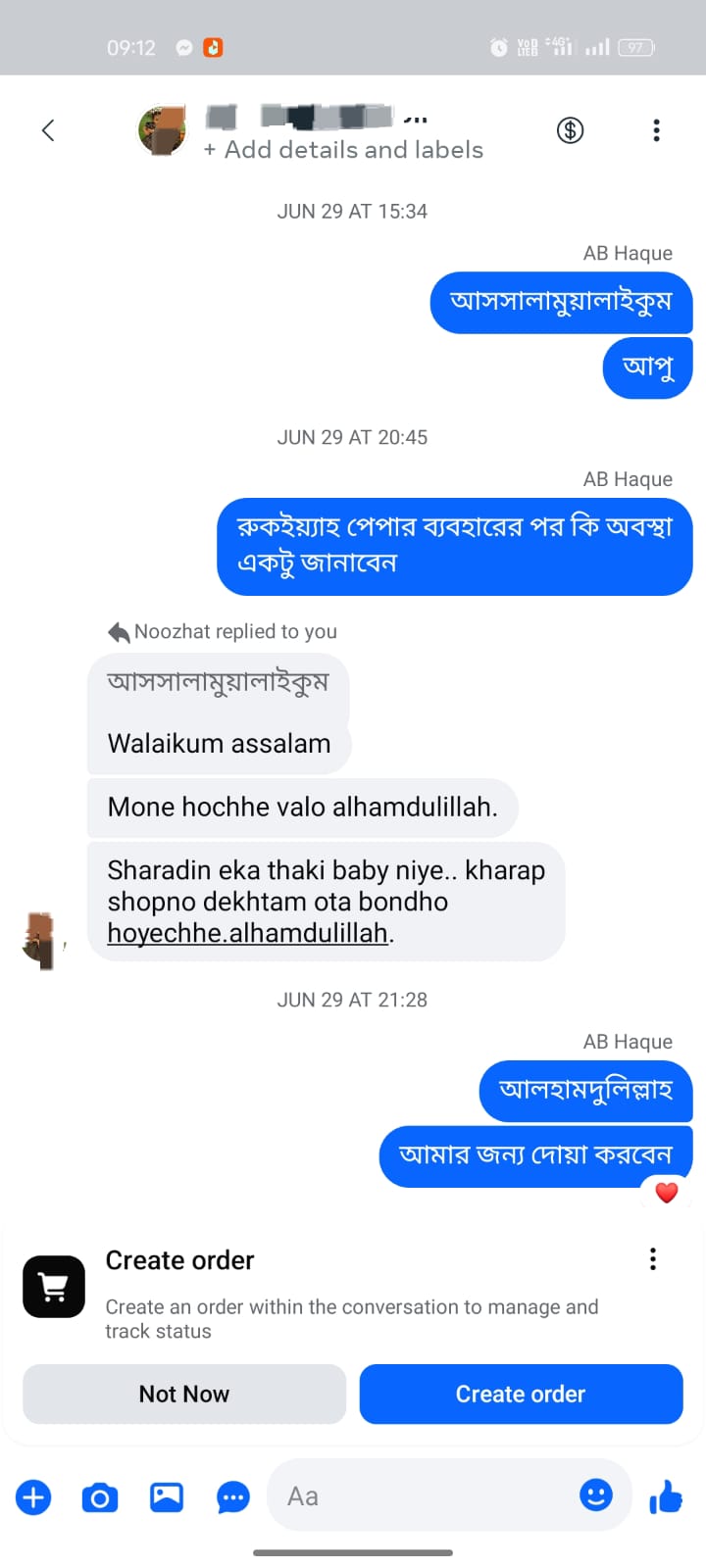Open the photo gallery picker
The width and height of the screenshot is (706, 1568).
pyautogui.click(x=167, y=1497)
